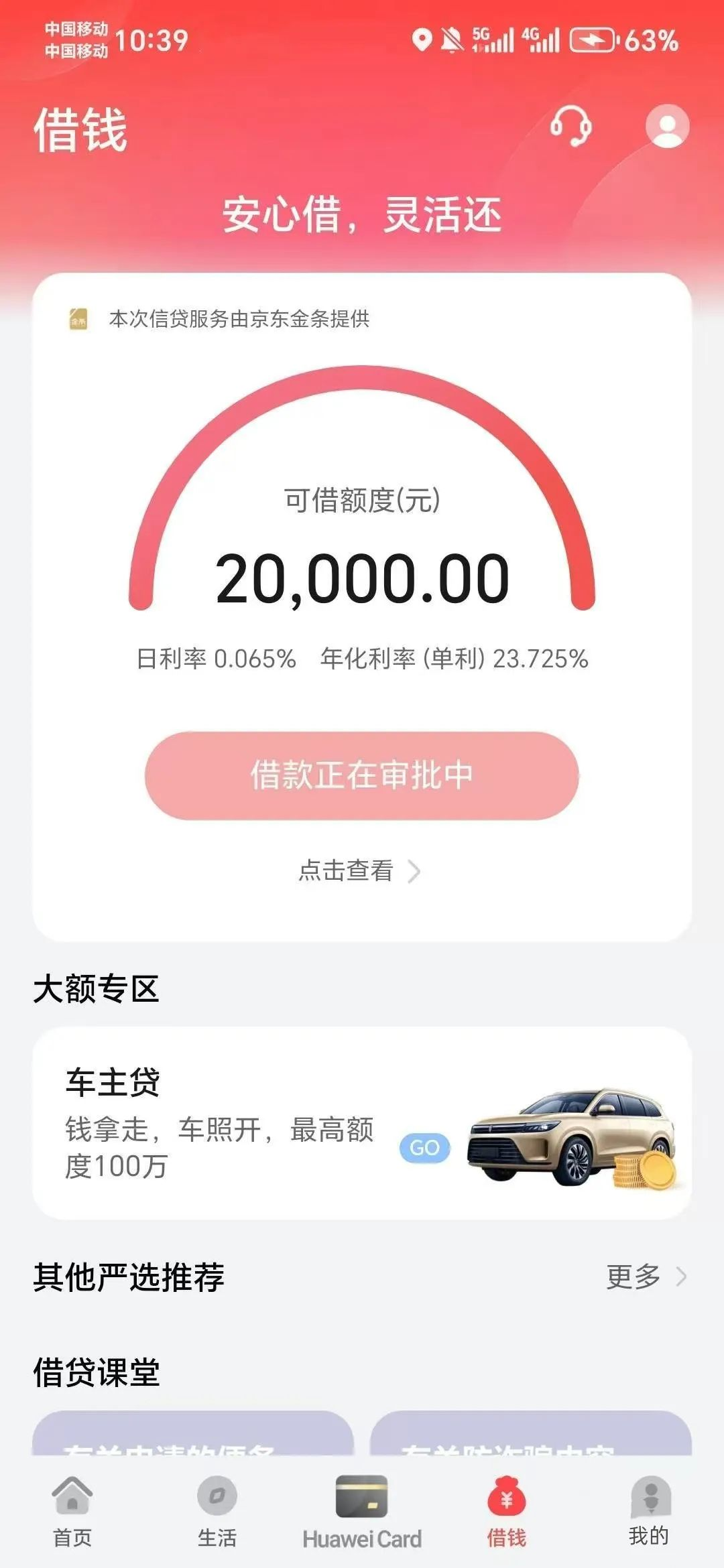Tap the GO button on 车主贷
Image resolution: width=724 pixels, height=1568 pixels.
pyautogui.click(x=424, y=1148)
